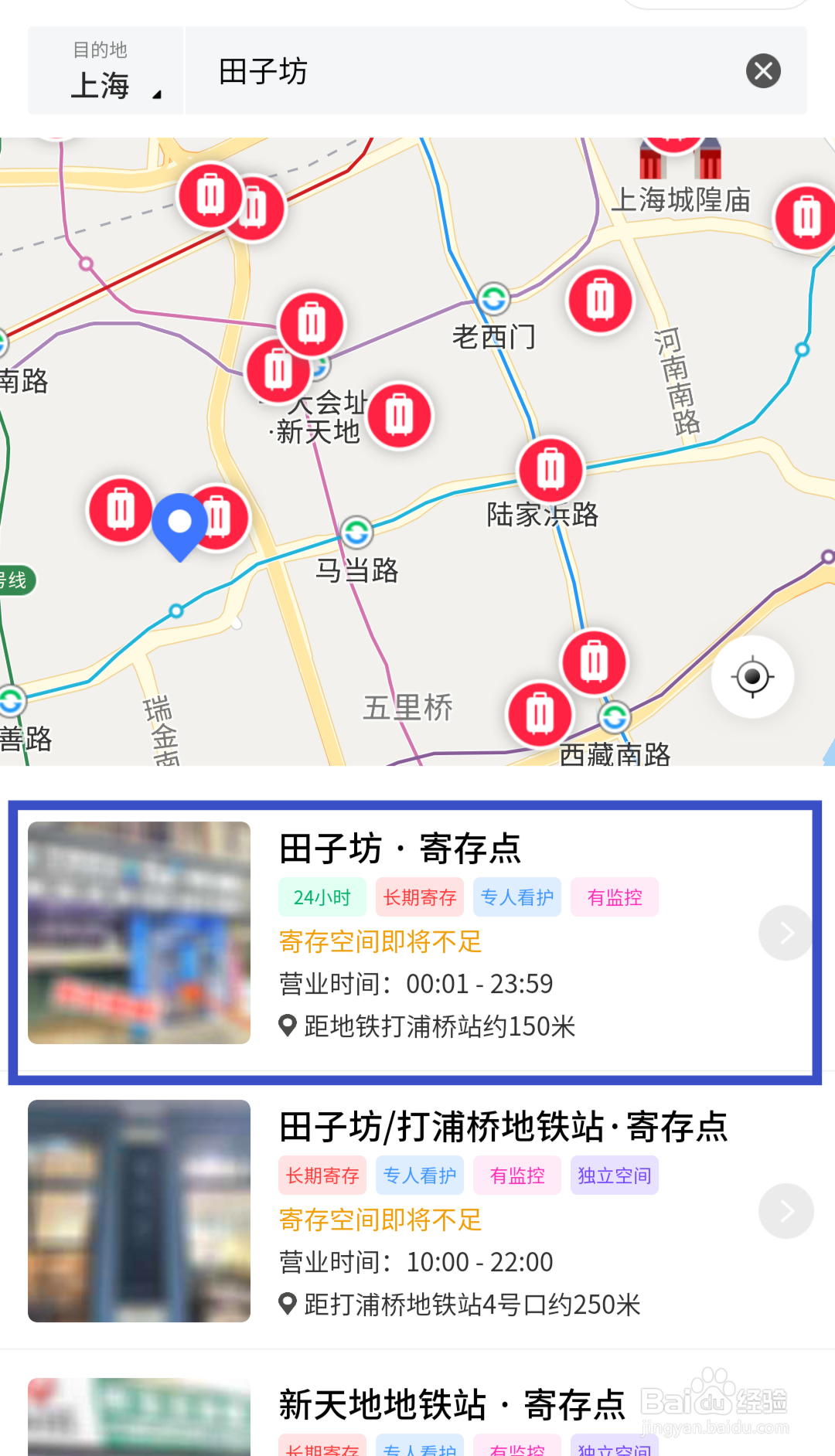
Task: Tap the luggage pin near 西藏南路 station
Action: (x=594, y=662)
